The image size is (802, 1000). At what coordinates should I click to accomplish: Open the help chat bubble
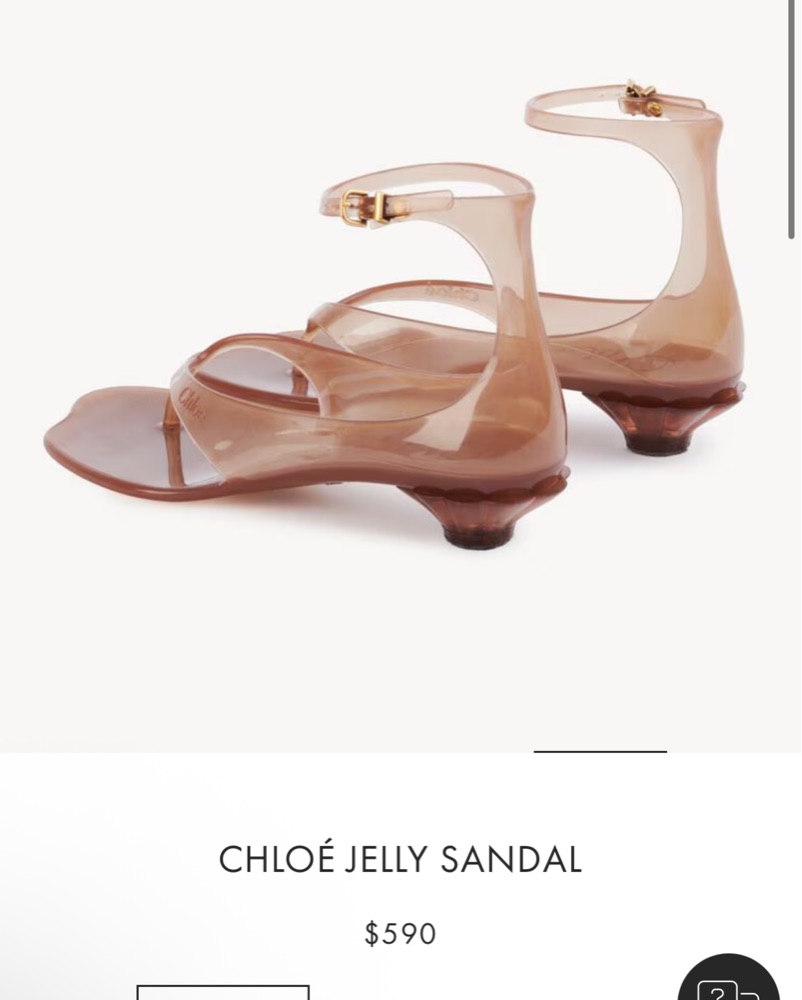point(728,980)
